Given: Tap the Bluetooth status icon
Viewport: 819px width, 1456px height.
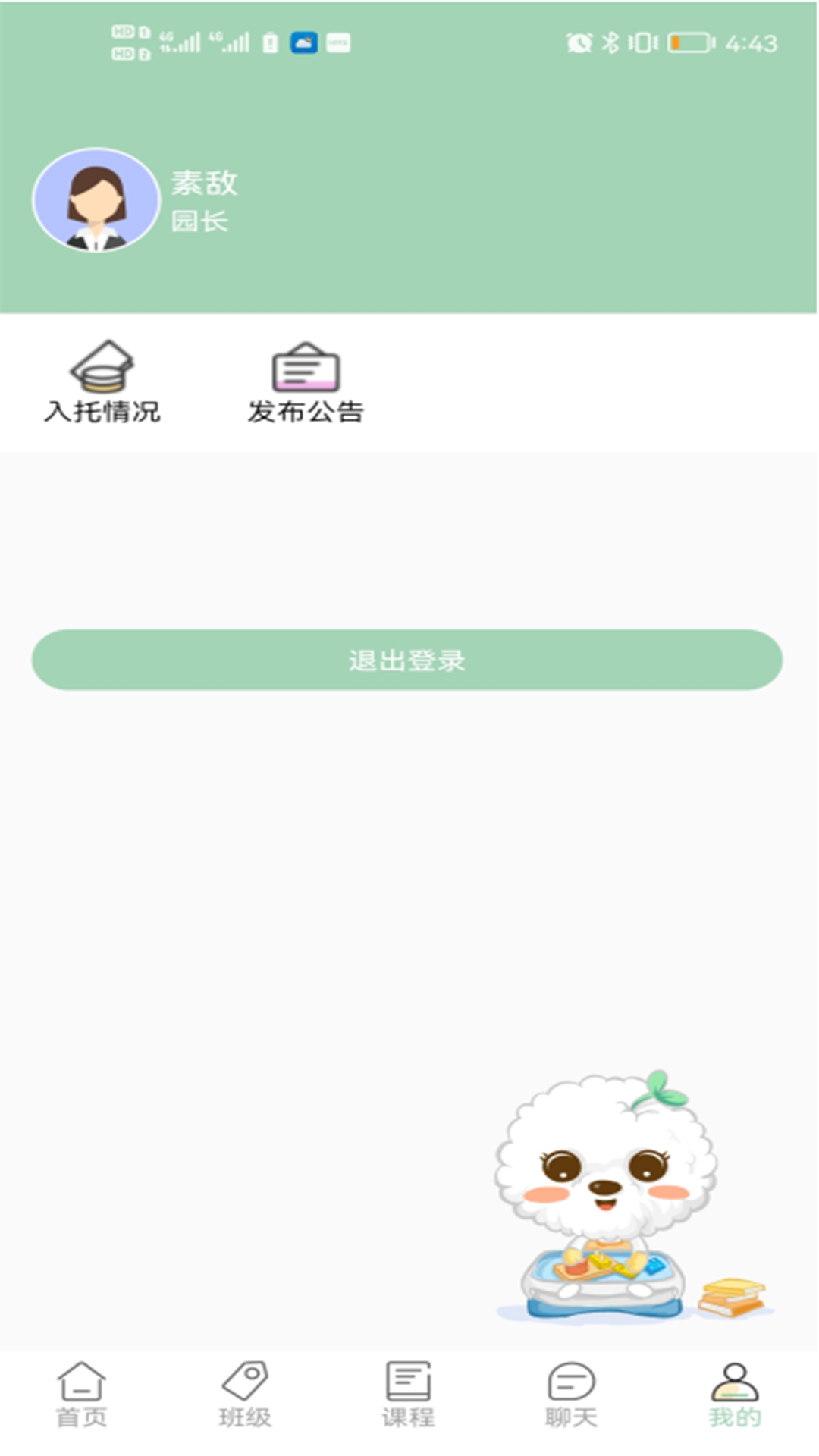Looking at the screenshot, I should (x=610, y=43).
